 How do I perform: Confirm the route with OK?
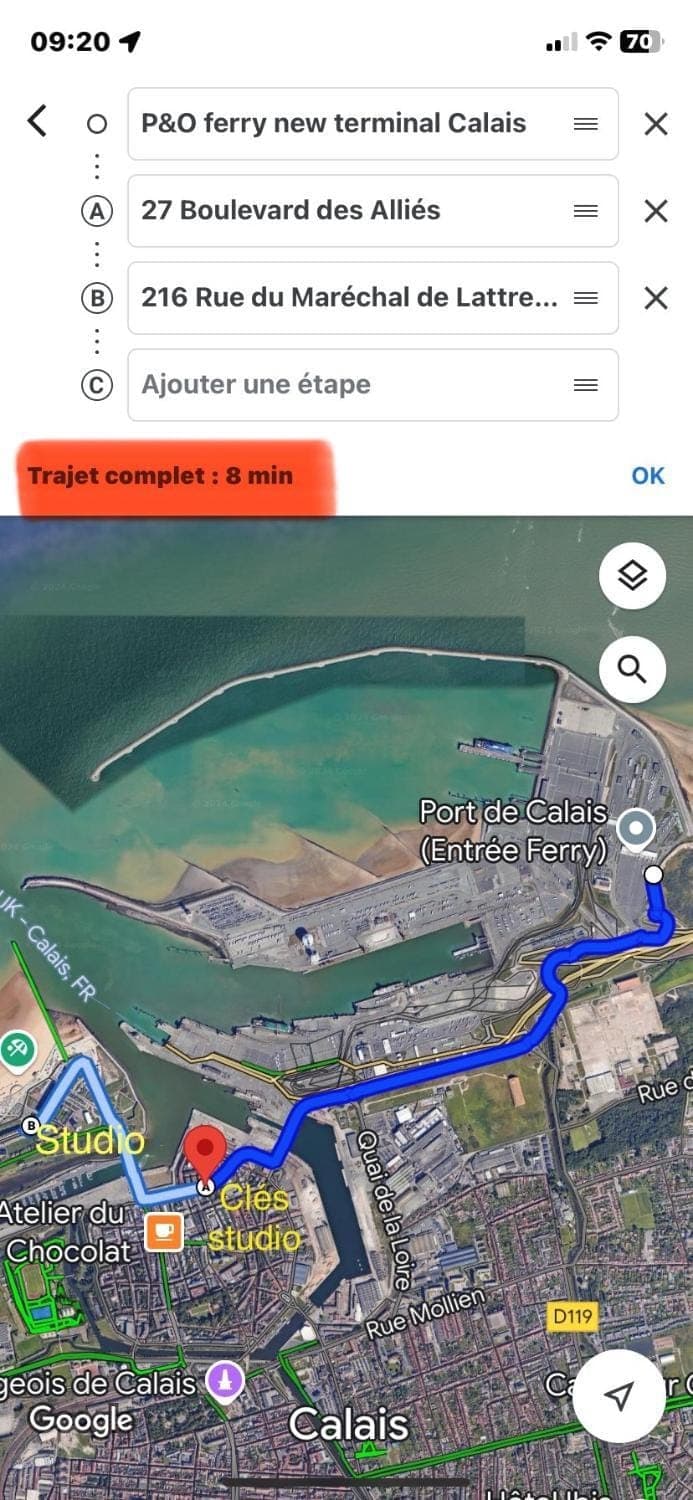point(647,476)
